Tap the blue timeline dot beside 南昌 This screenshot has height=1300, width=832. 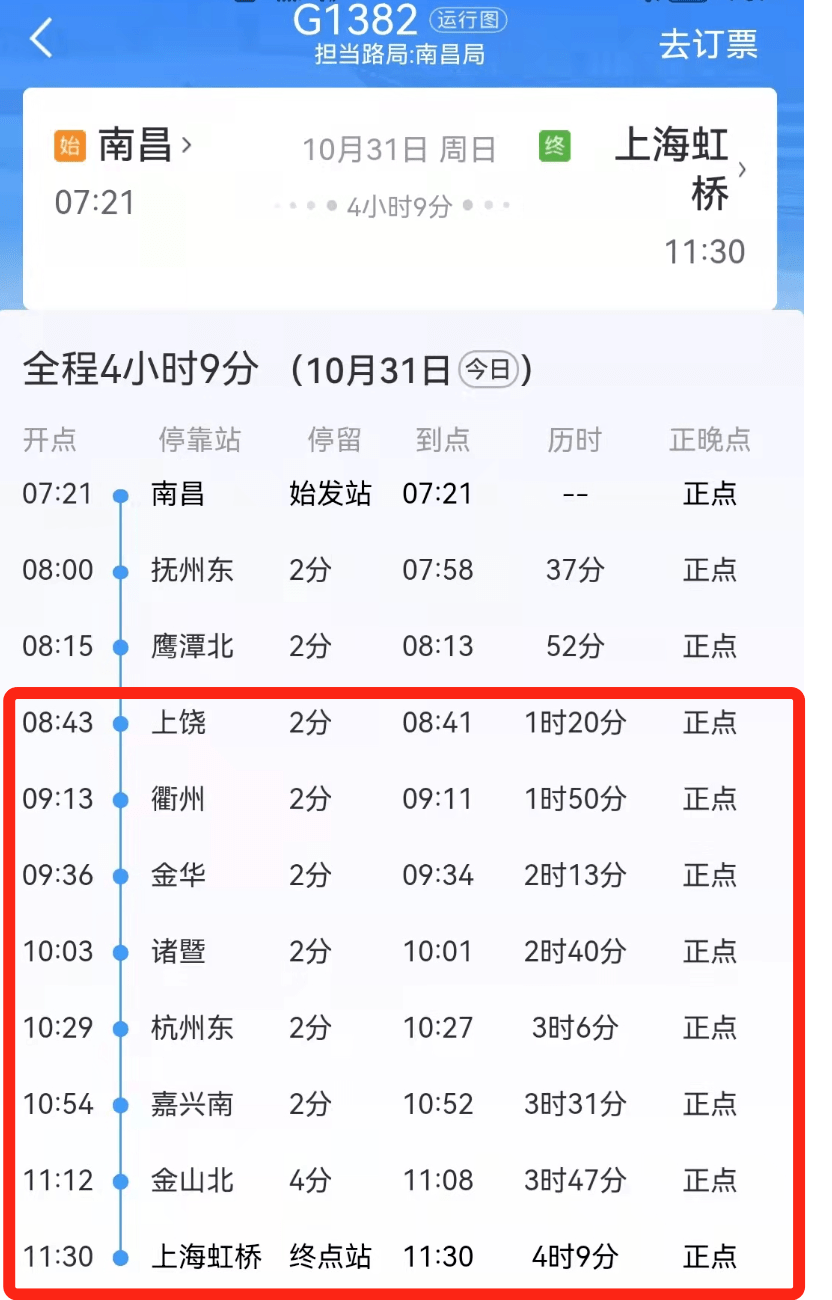pyautogui.click(x=119, y=493)
